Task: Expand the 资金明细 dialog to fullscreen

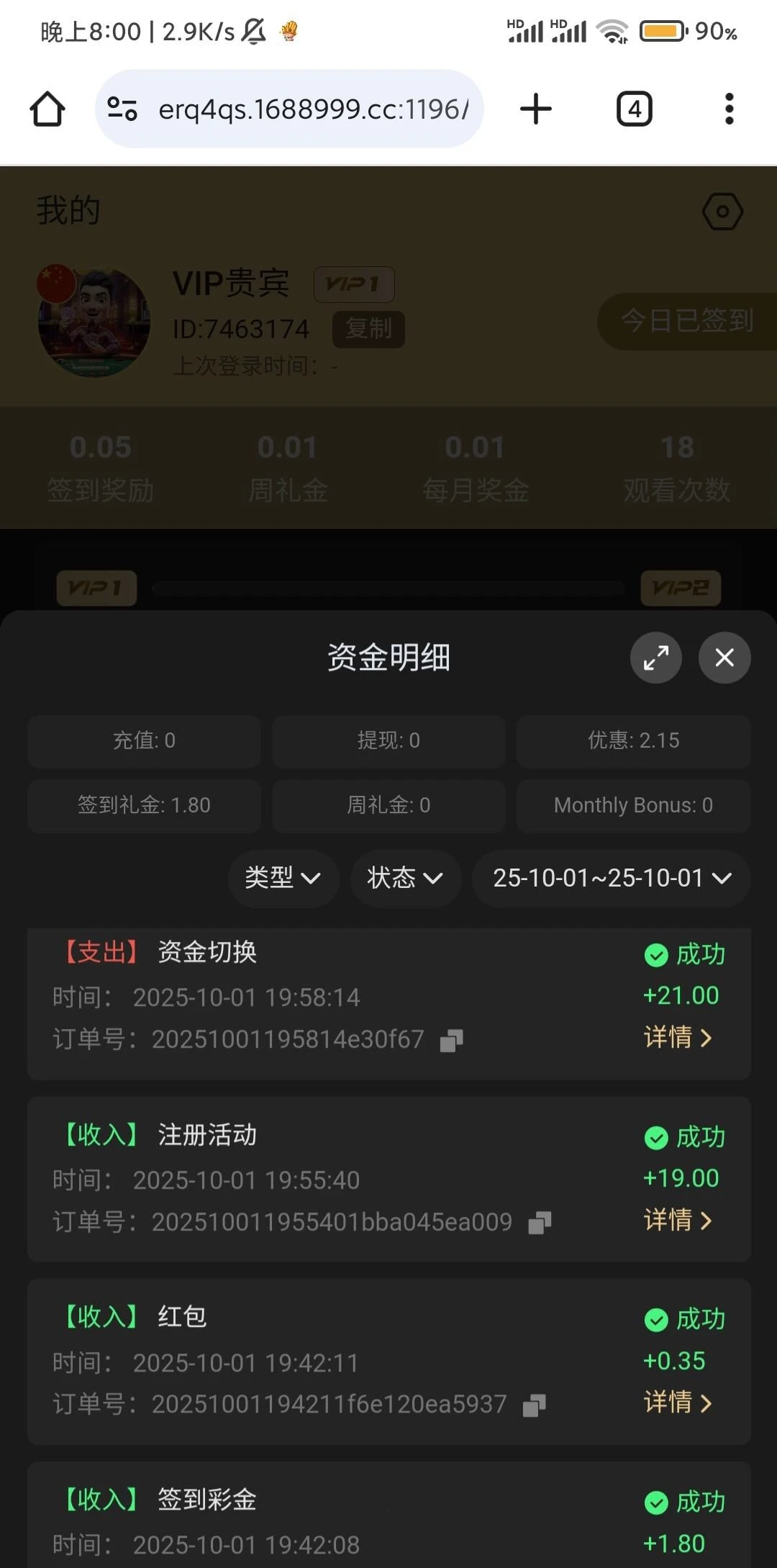Action: click(655, 658)
